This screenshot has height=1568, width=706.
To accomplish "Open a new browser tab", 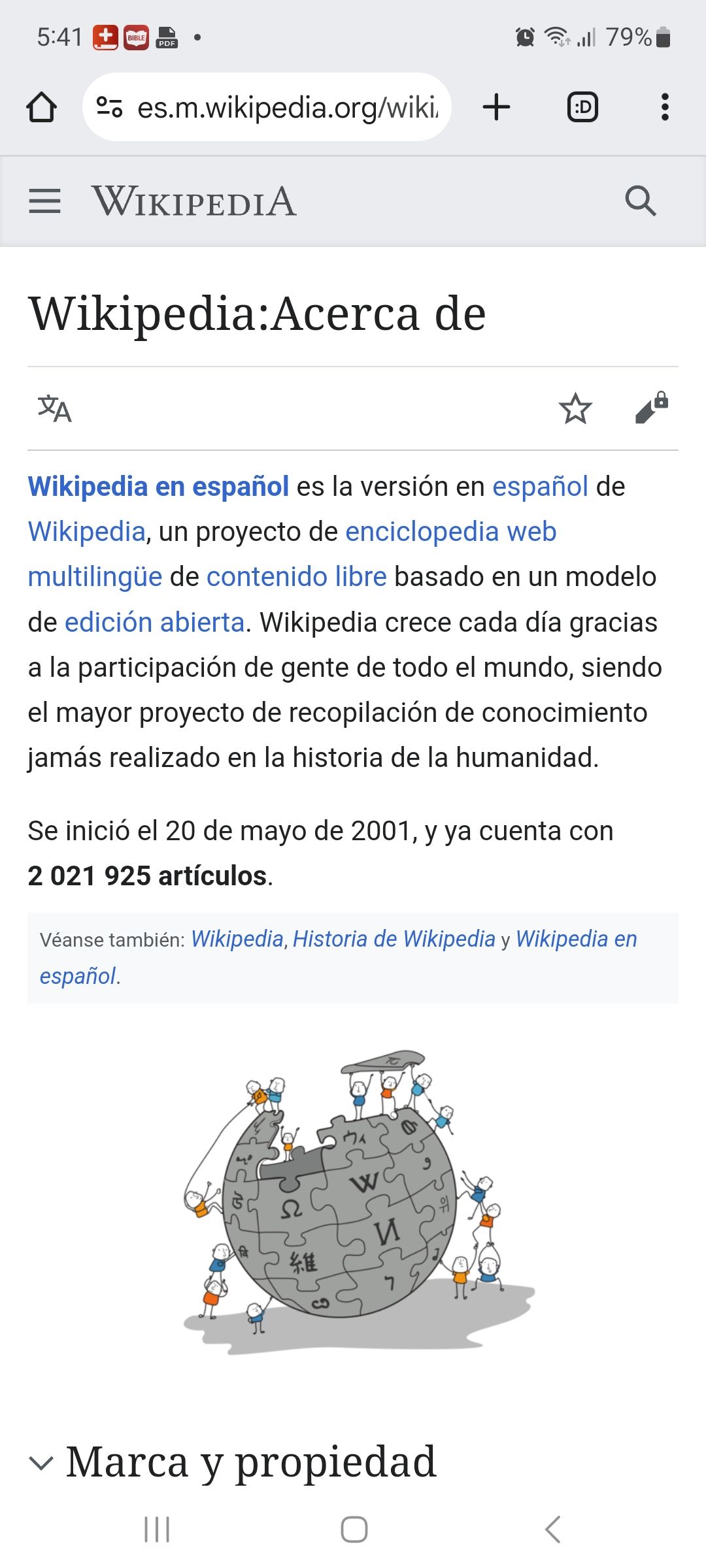I will click(496, 107).
